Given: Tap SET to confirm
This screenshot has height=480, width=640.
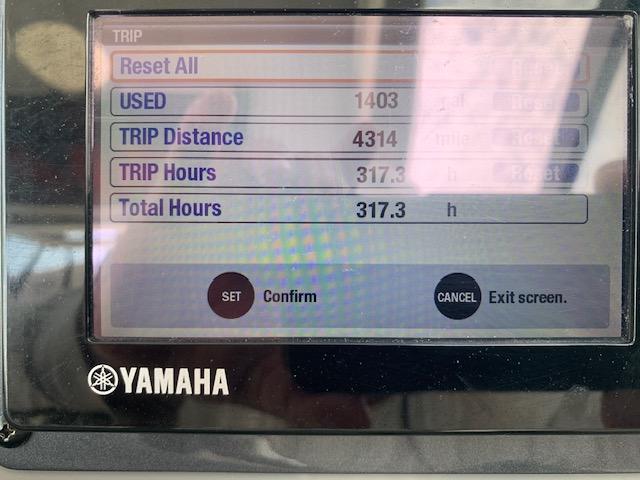Looking at the screenshot, I should (231, 296).
